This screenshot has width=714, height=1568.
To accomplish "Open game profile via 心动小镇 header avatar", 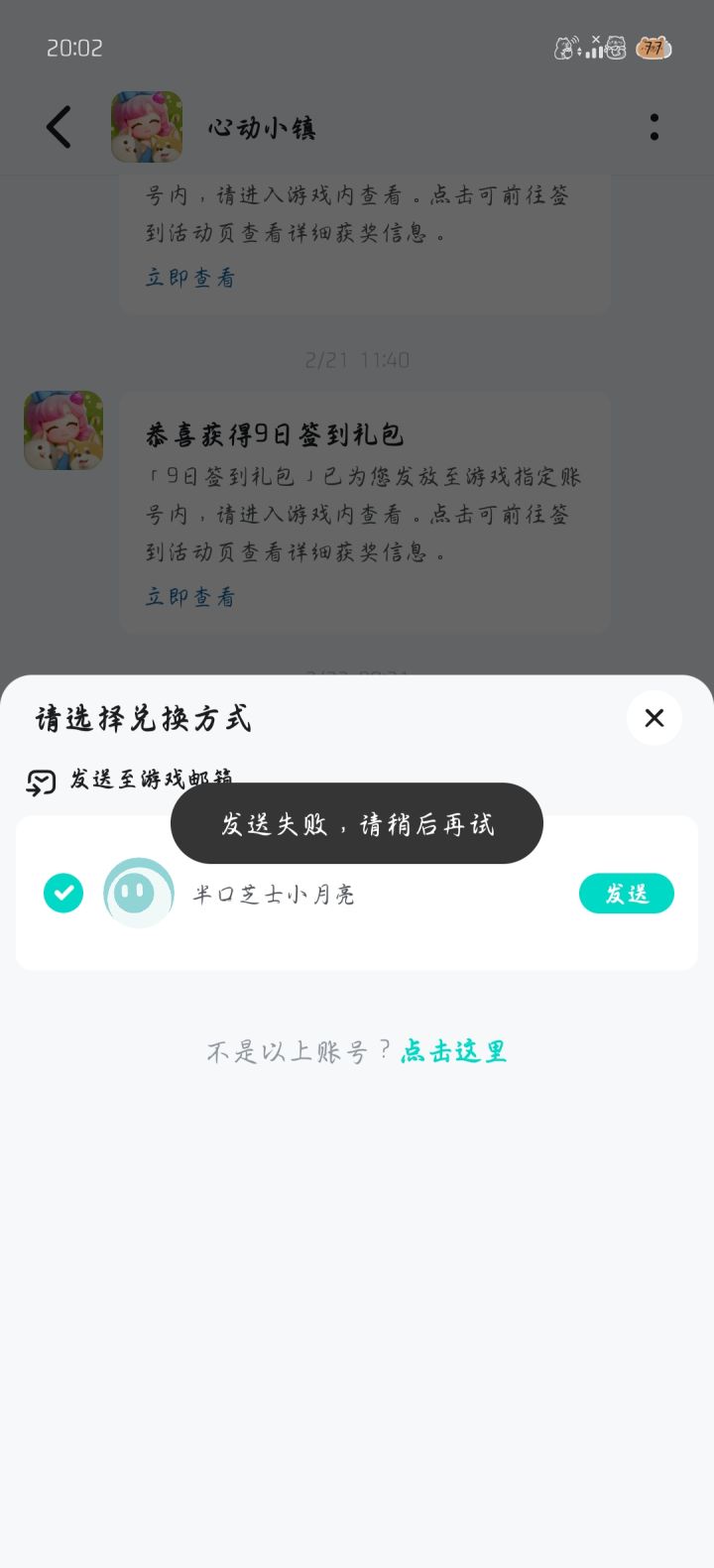I will point(146,127).
